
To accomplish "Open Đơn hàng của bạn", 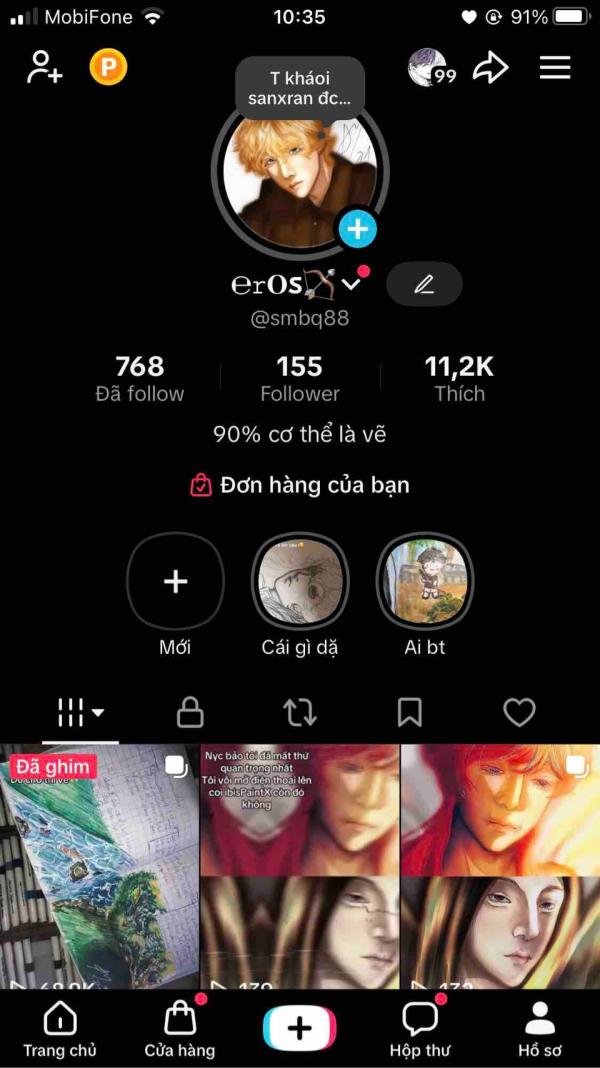I will [x=300, y=486].
